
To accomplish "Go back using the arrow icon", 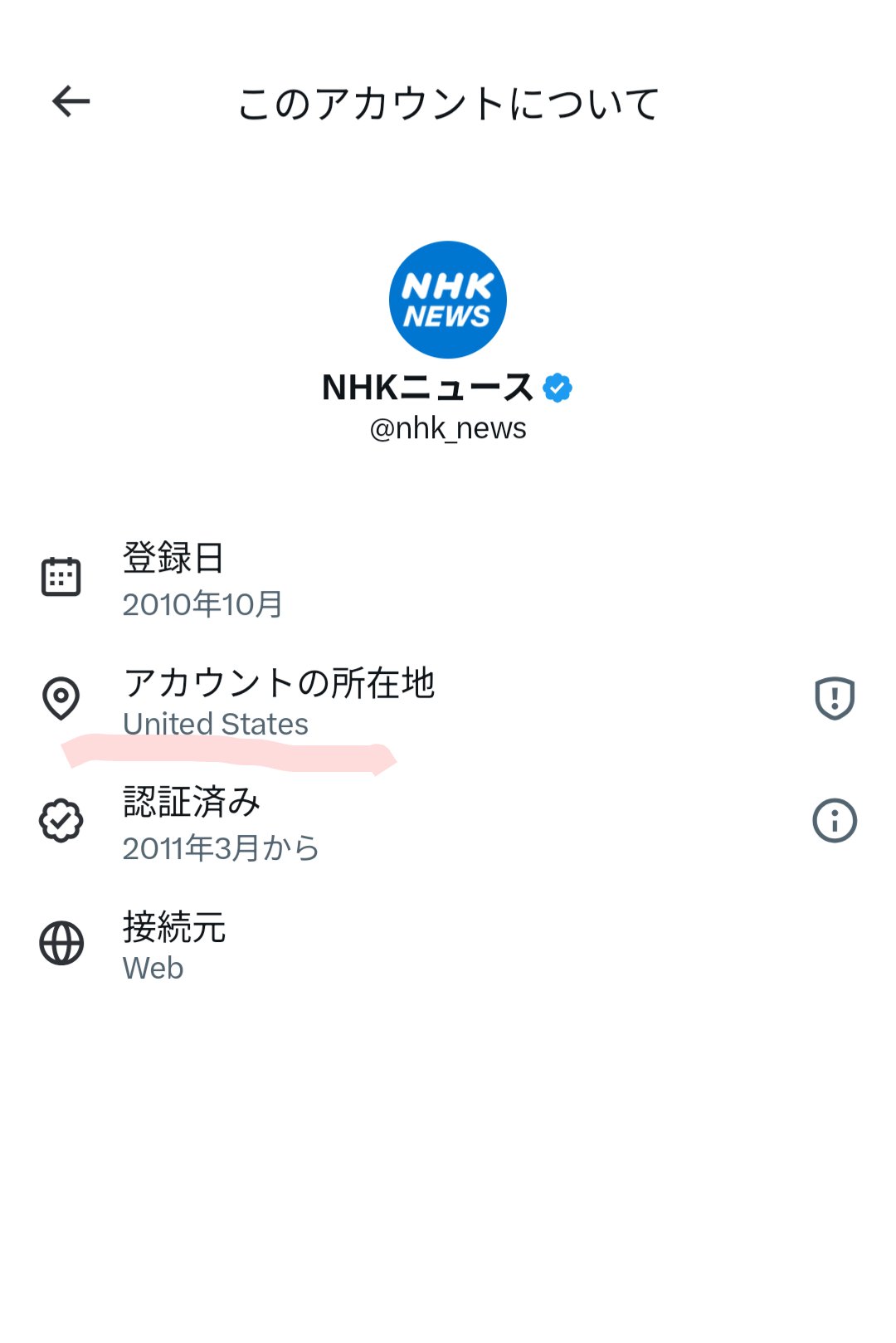I will click(71, 102).
